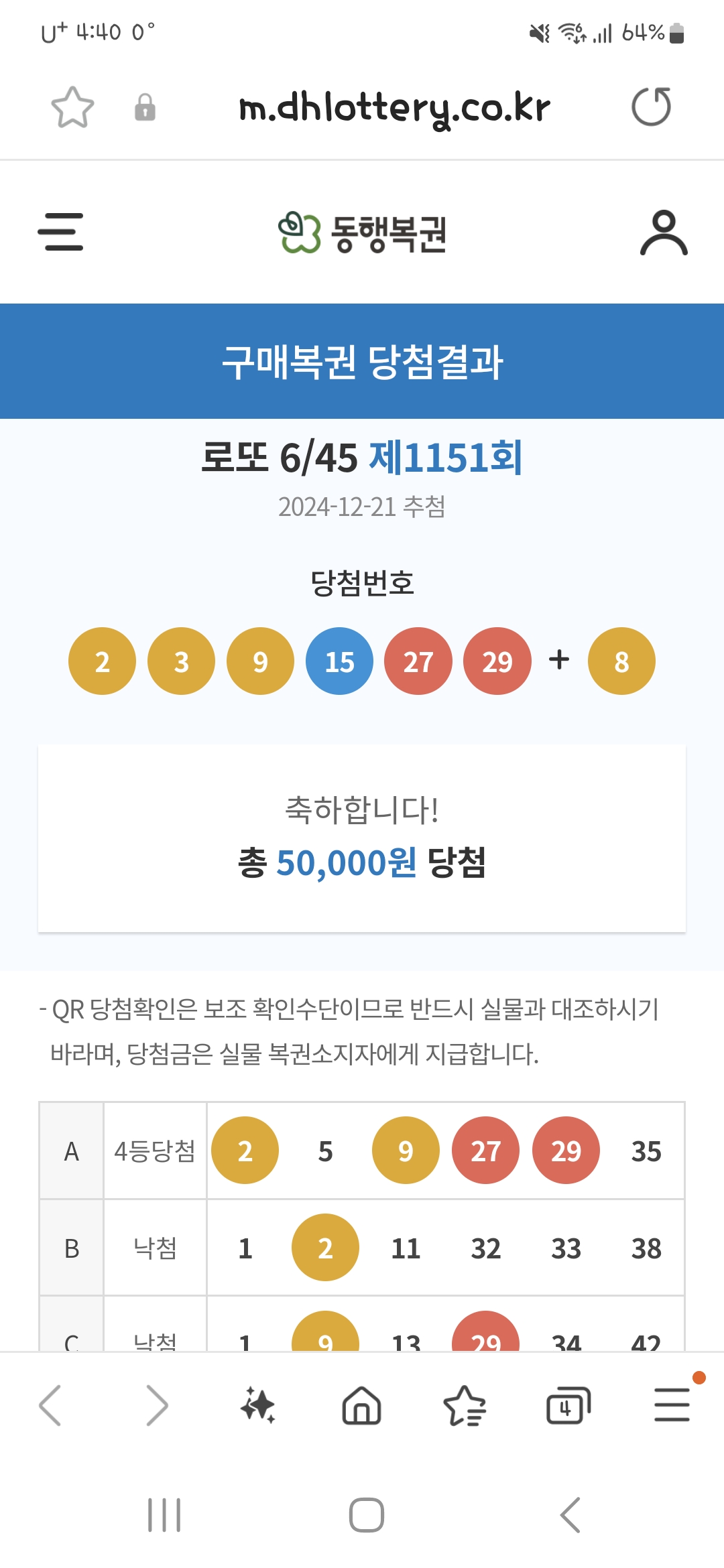Go to the 동행복권 home via logo

362,233
